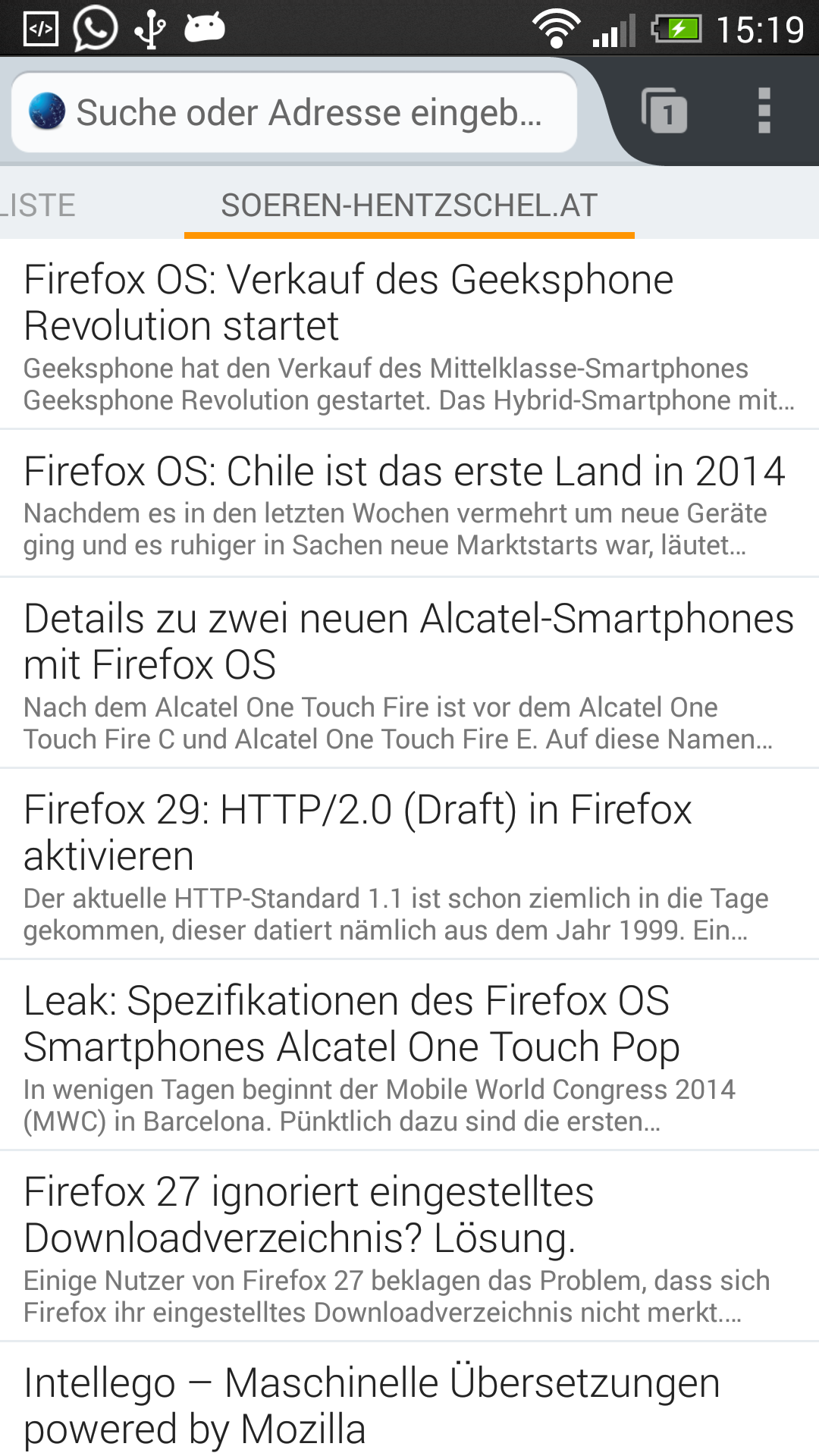This screenshot has height=1456, width=819.
Task: Open the three-dot overflow menu
Action: 764,111
